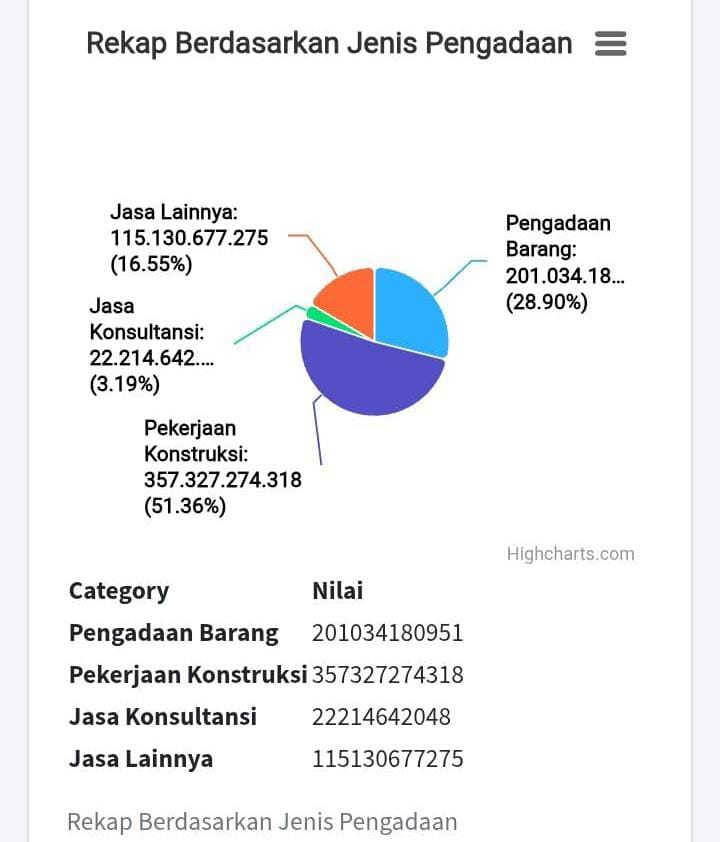720x842 pixels.
Task: Expand the Category column header
Action: point(118,591)
